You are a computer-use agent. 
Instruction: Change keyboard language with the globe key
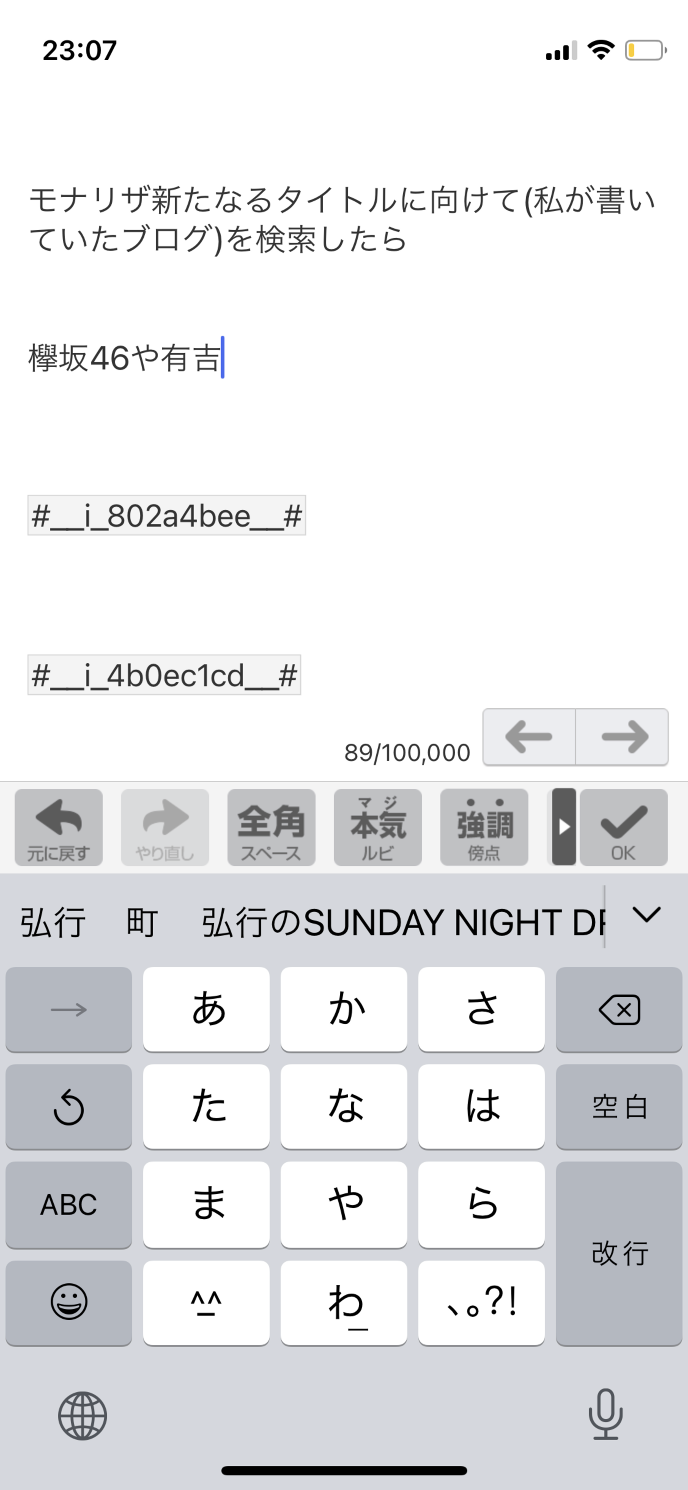(x=82, y=1414)
